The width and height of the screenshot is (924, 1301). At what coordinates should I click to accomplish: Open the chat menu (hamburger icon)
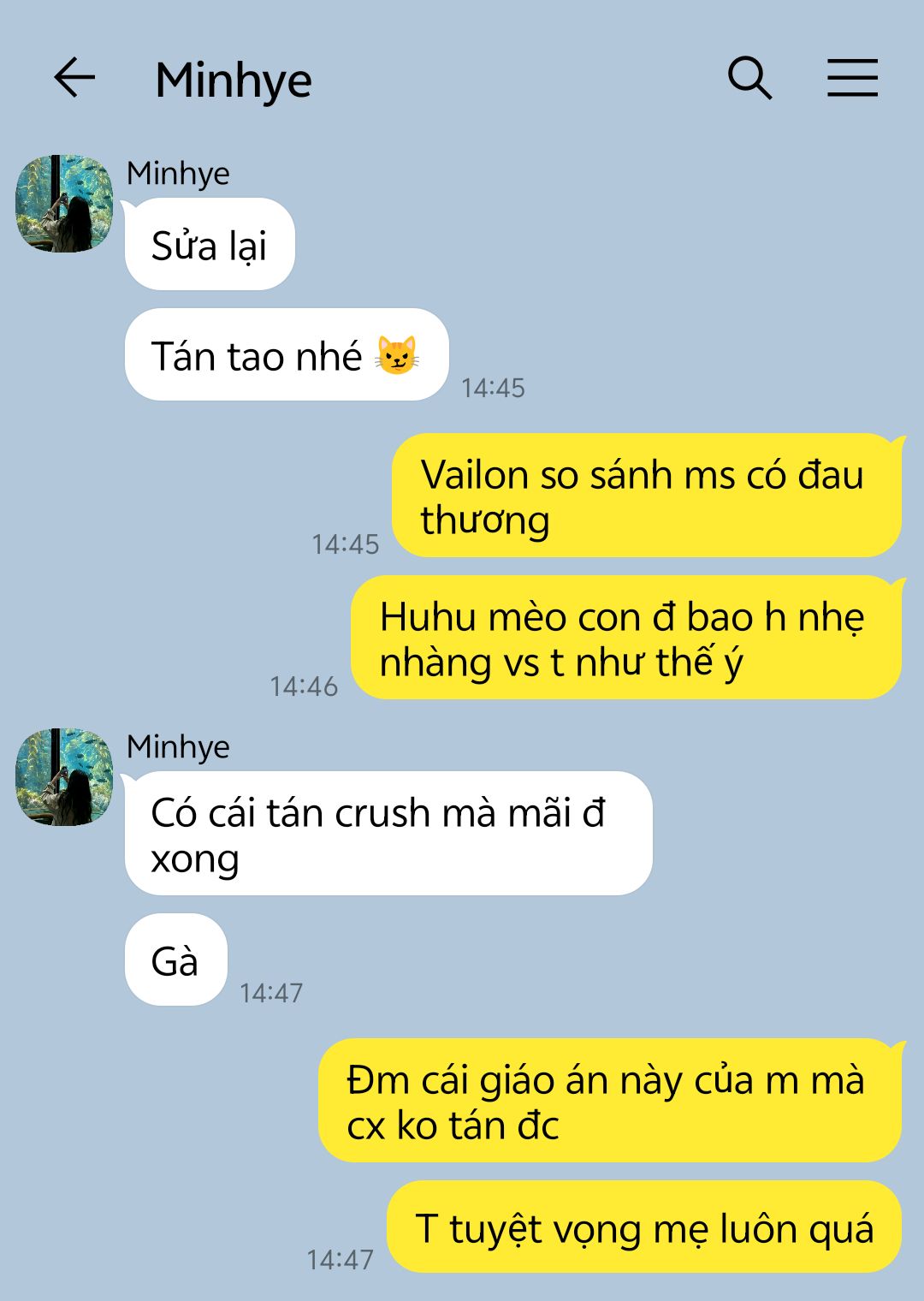pyautogui.click(x=852, y=79)
